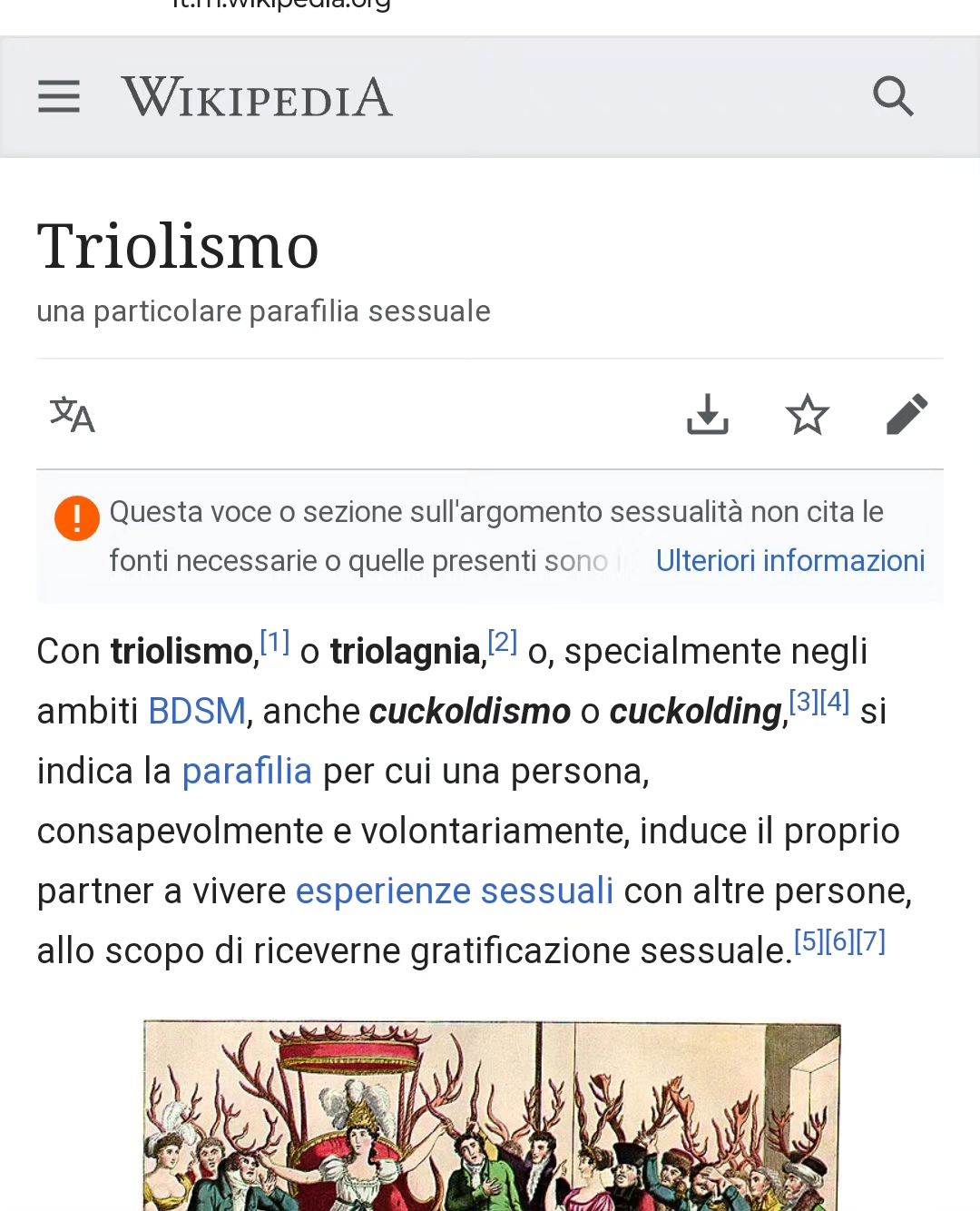View footnote reference [2]

[503, 642]
